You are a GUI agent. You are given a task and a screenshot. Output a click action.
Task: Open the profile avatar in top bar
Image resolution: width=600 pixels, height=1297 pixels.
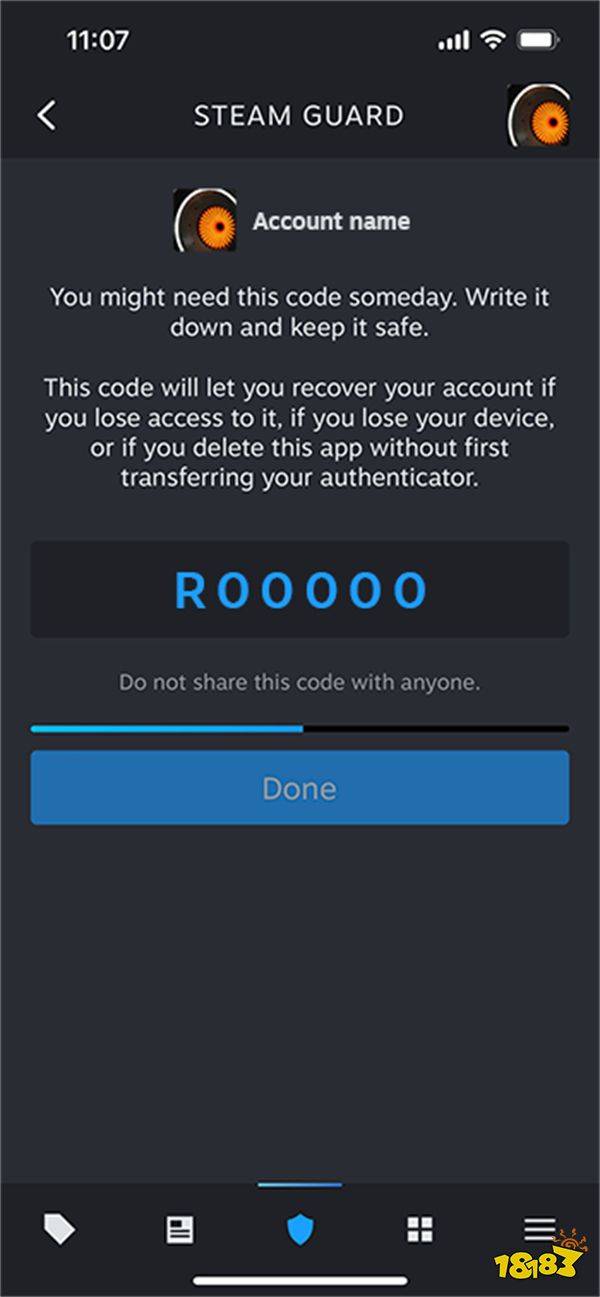[539, 115]
